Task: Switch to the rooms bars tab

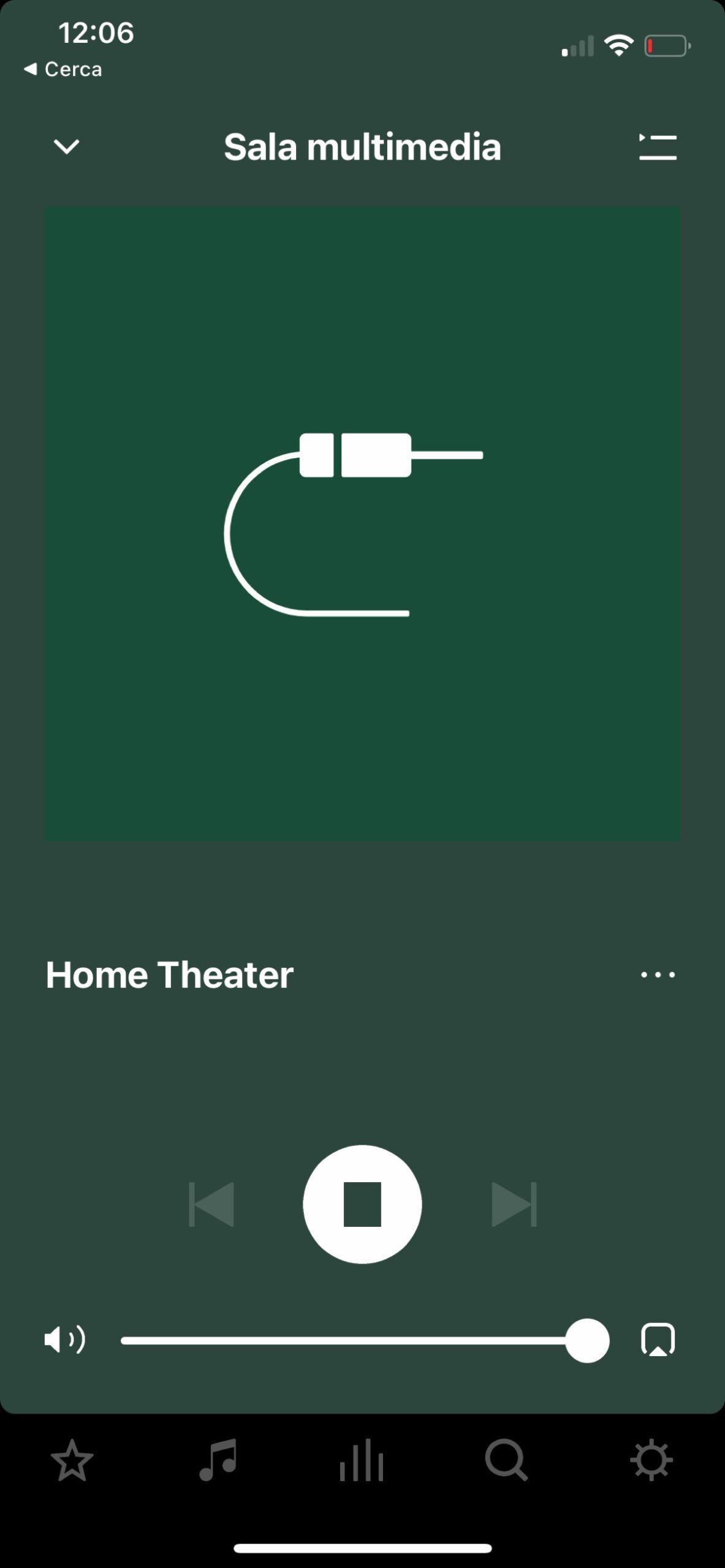Action: point(362,1461)
